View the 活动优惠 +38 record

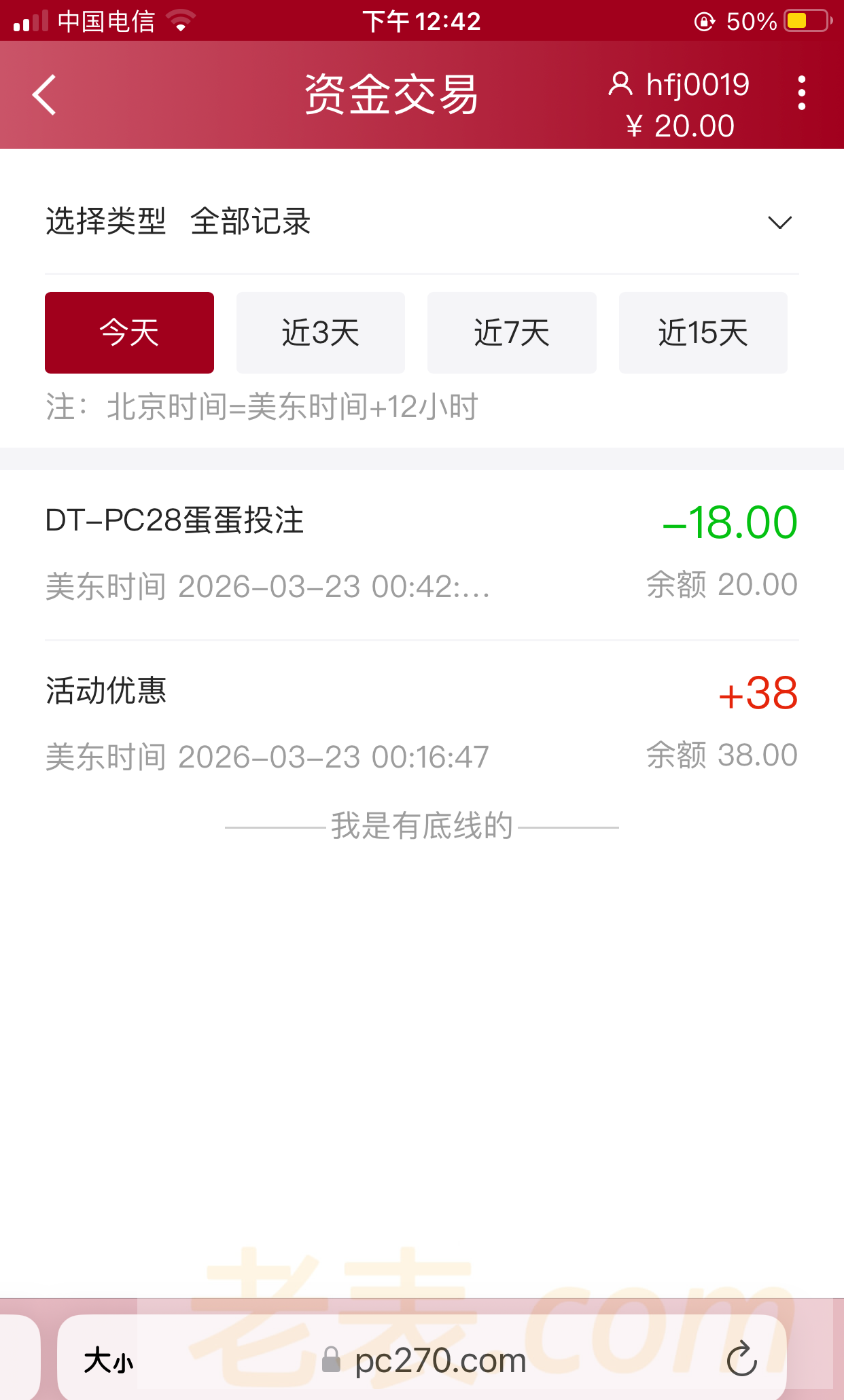point(421,723)
